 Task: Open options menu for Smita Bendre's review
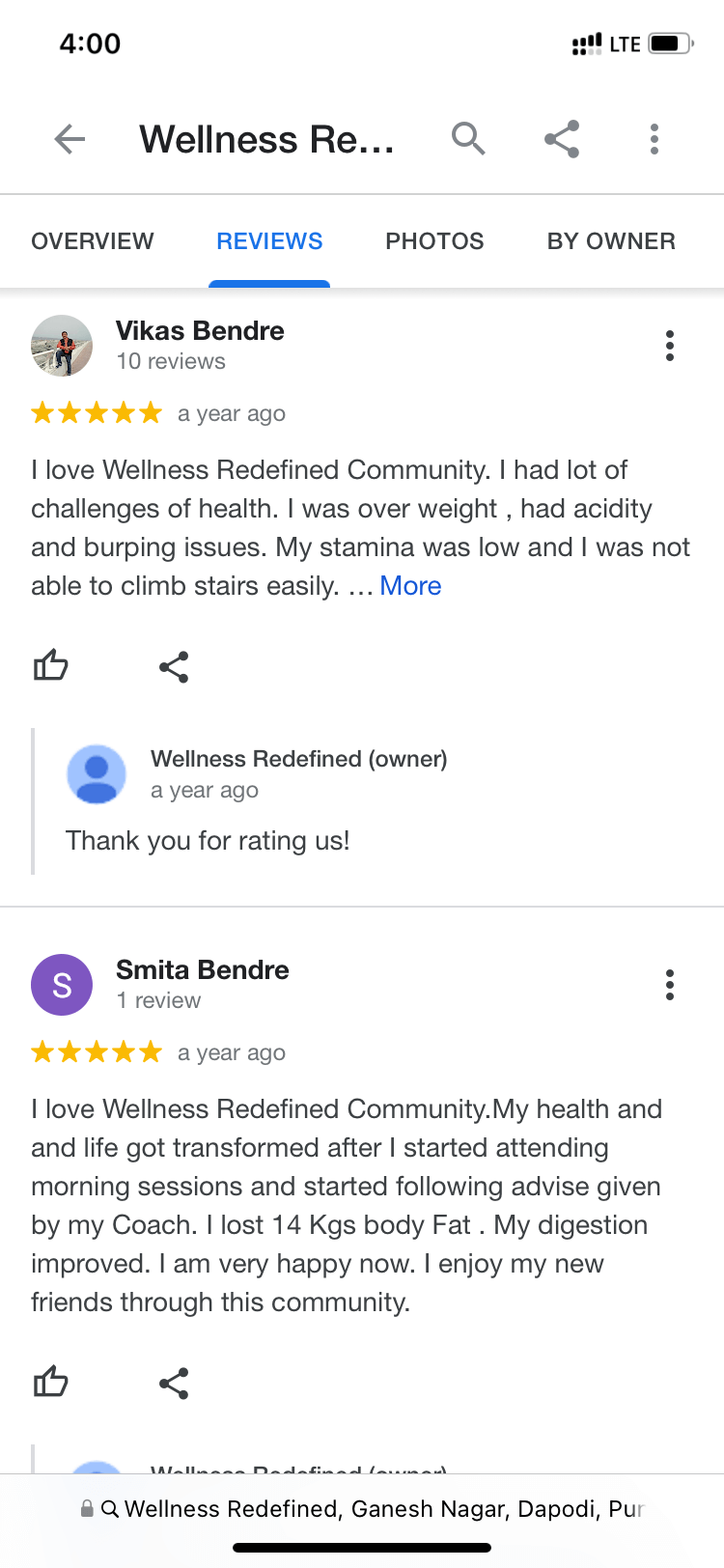coord(669,985)
